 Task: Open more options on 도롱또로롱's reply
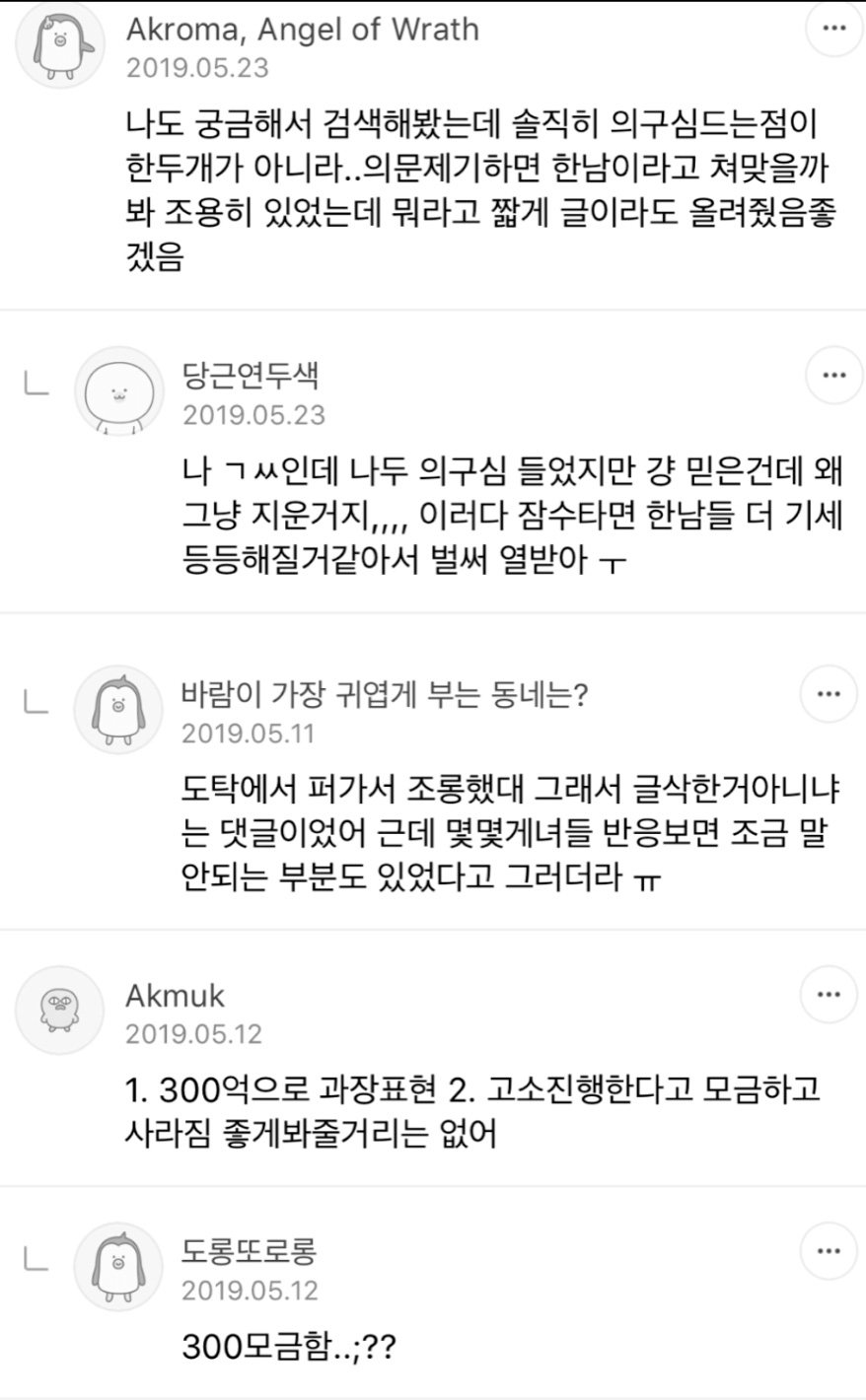[829, 1251]
